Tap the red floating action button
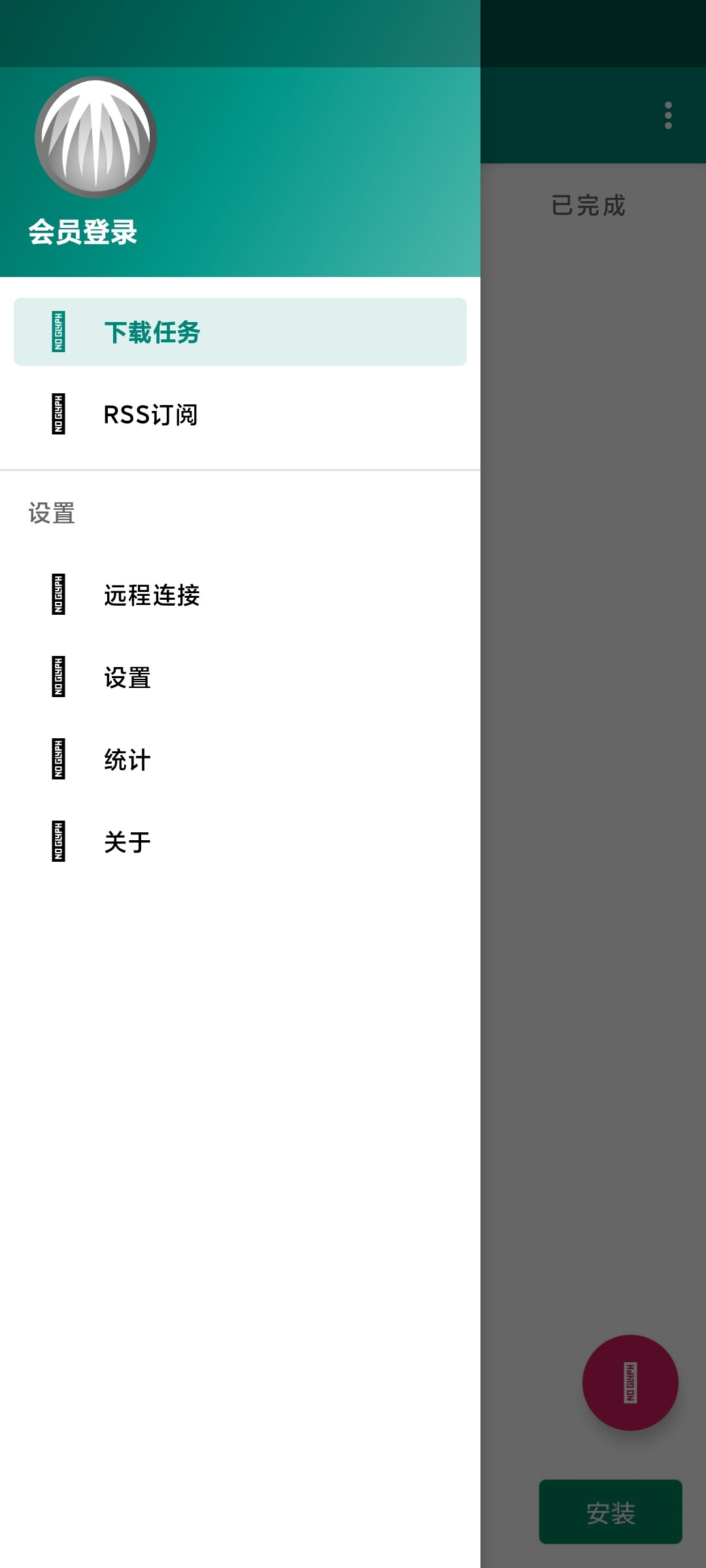Screen dimensions: 706x1568 (630, 1382)
